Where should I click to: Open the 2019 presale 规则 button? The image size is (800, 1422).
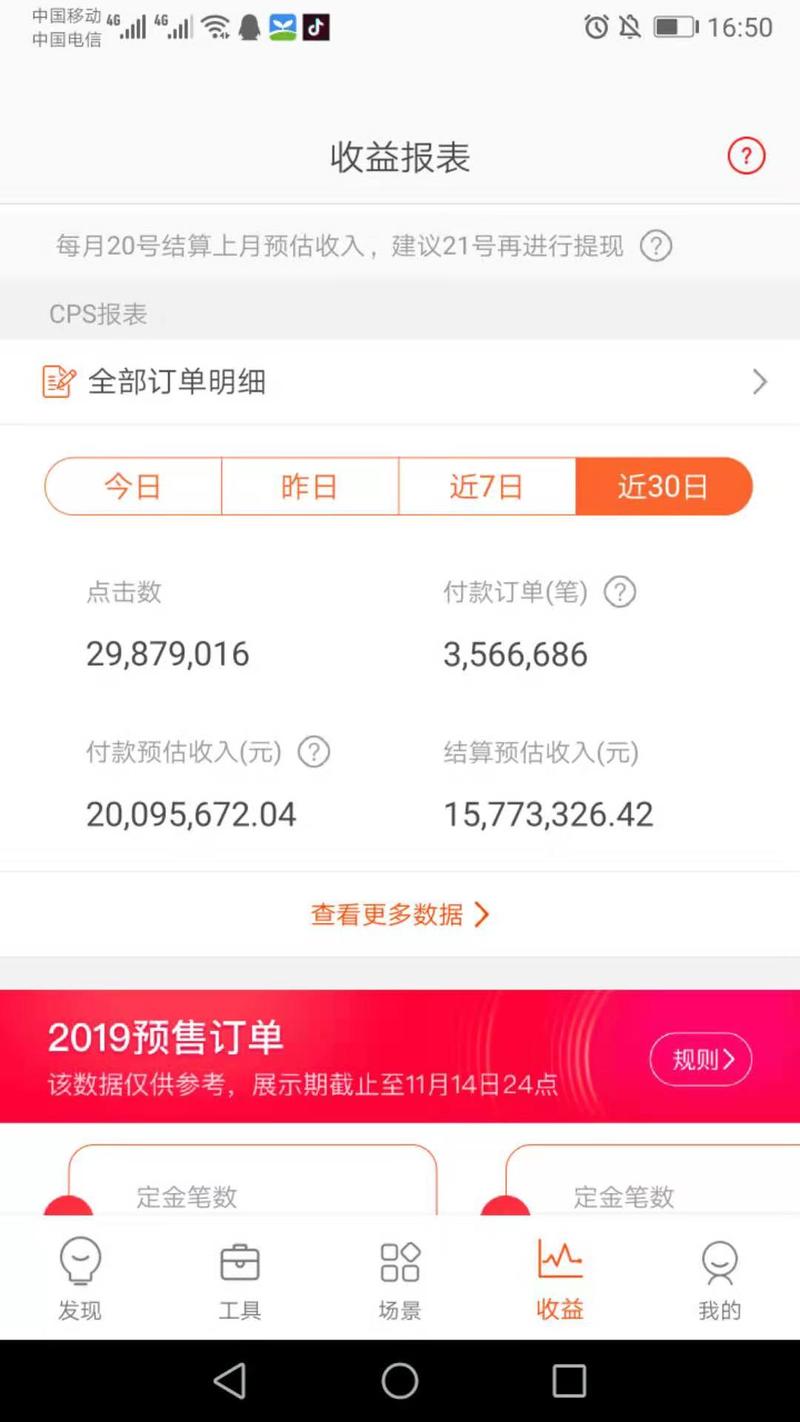700,1058
